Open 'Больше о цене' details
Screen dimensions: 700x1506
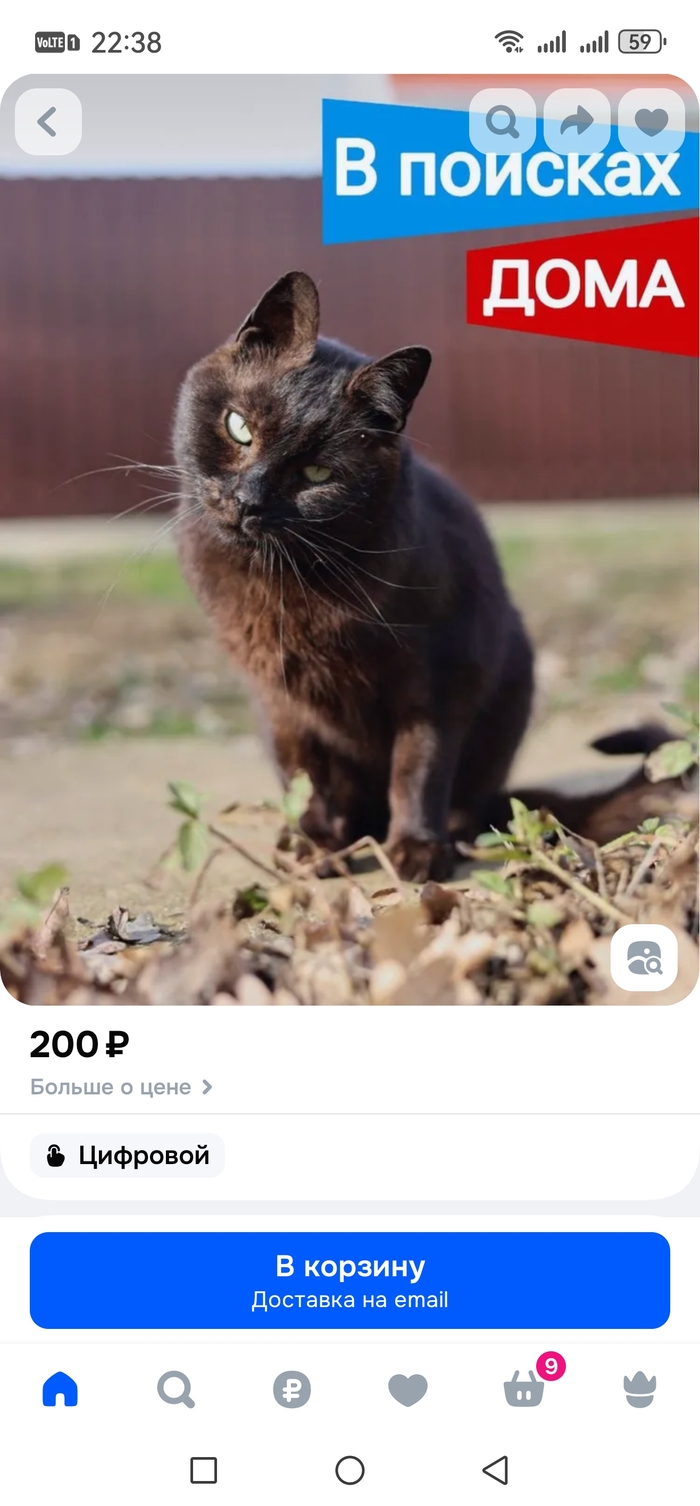point(121,1087)
